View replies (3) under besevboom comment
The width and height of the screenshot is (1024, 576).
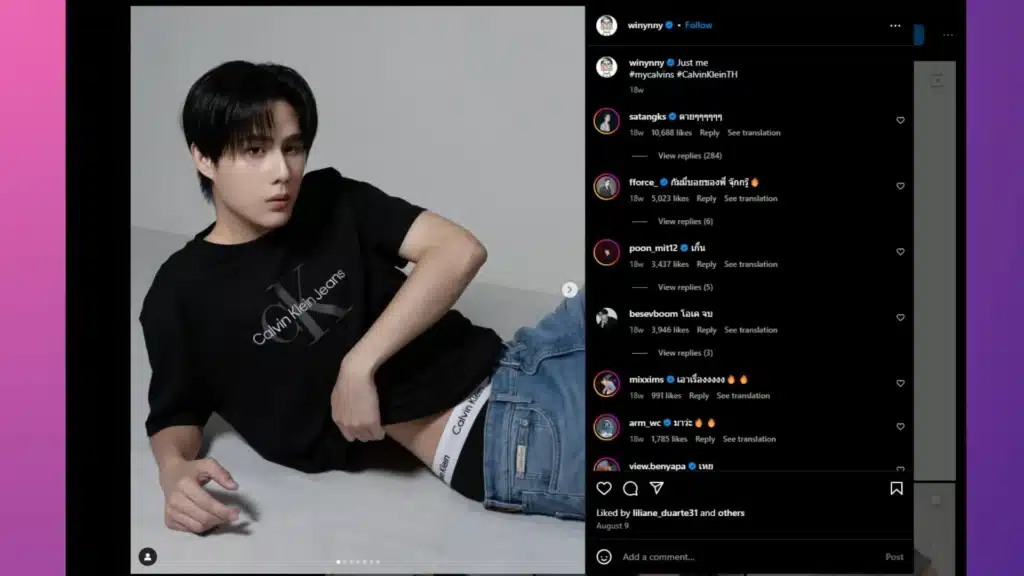coord(685,353)
